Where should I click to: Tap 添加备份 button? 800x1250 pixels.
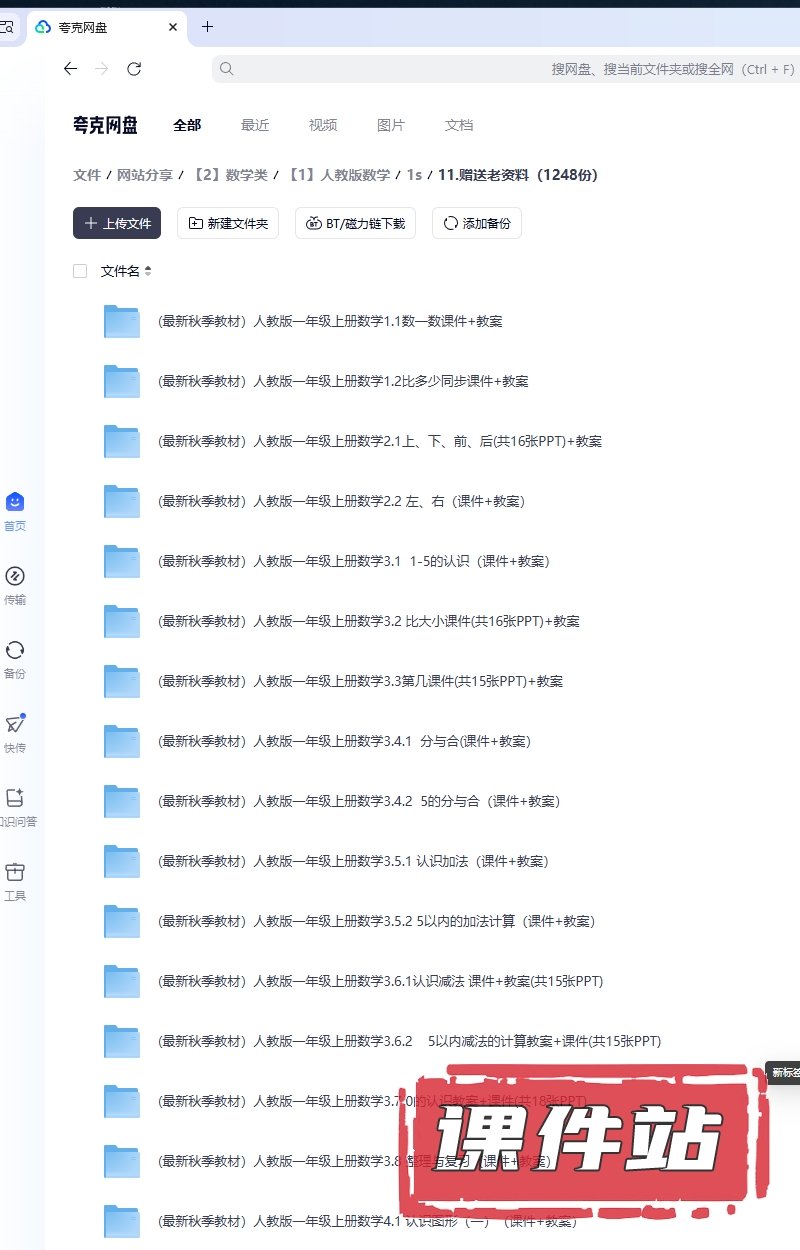coord(477,223)
